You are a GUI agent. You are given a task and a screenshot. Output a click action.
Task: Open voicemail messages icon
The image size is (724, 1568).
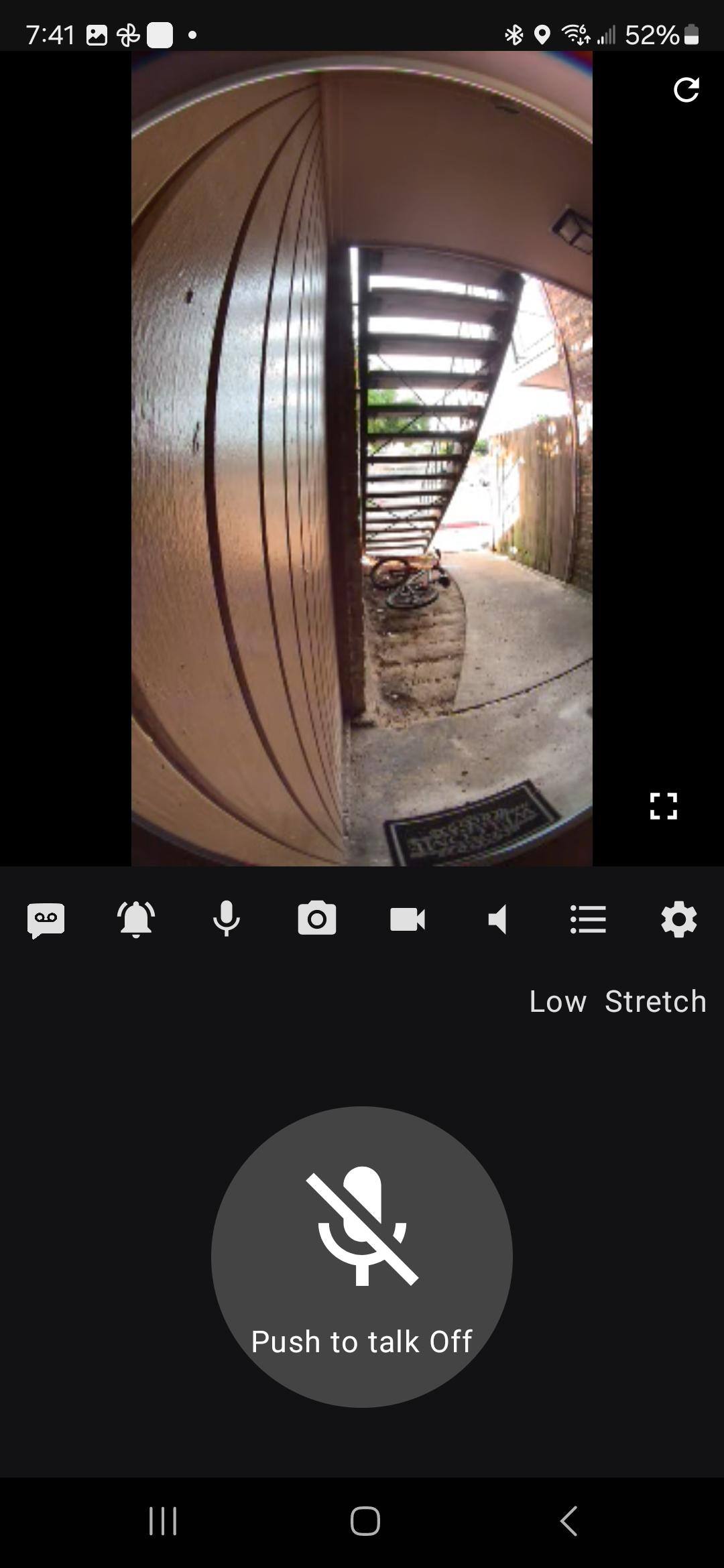[46, 919]
